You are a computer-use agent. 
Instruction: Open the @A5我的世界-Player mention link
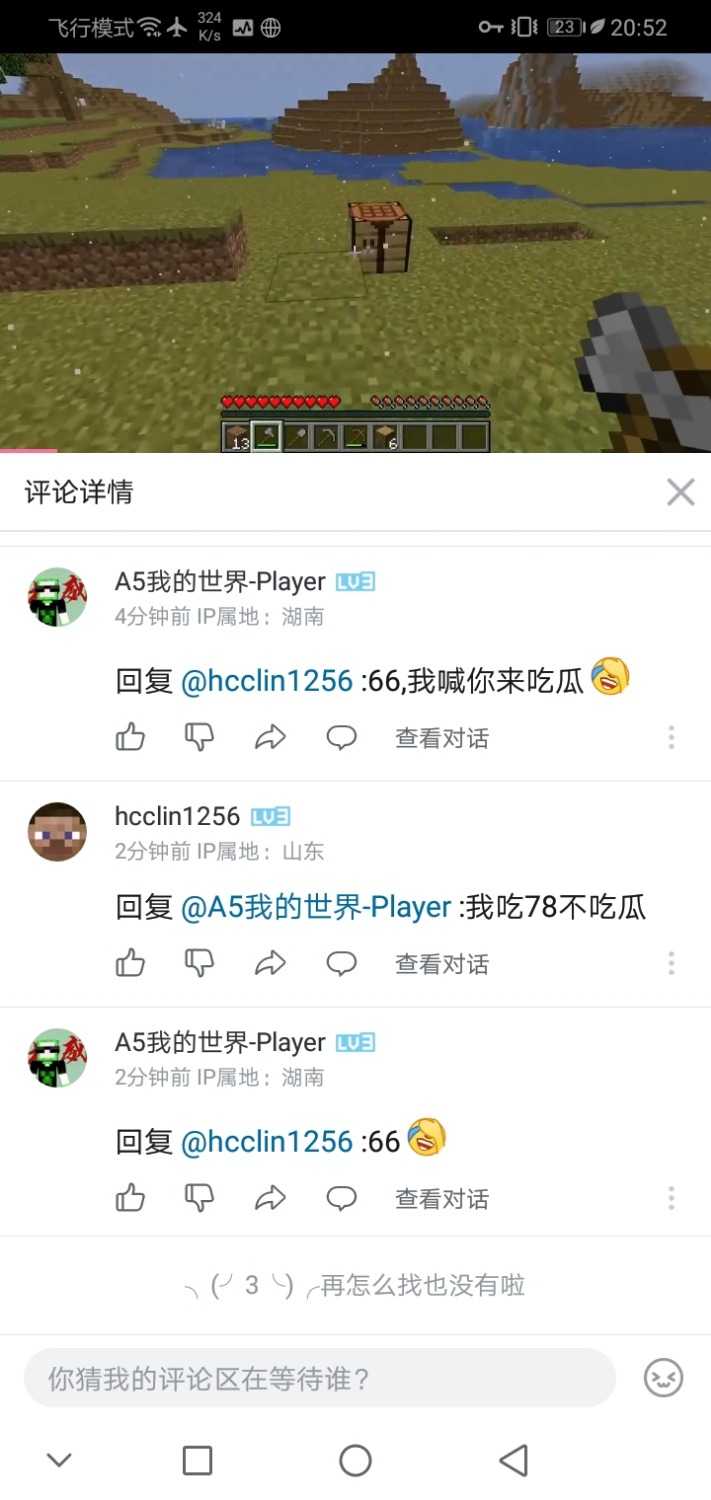[x=316, y=908]
